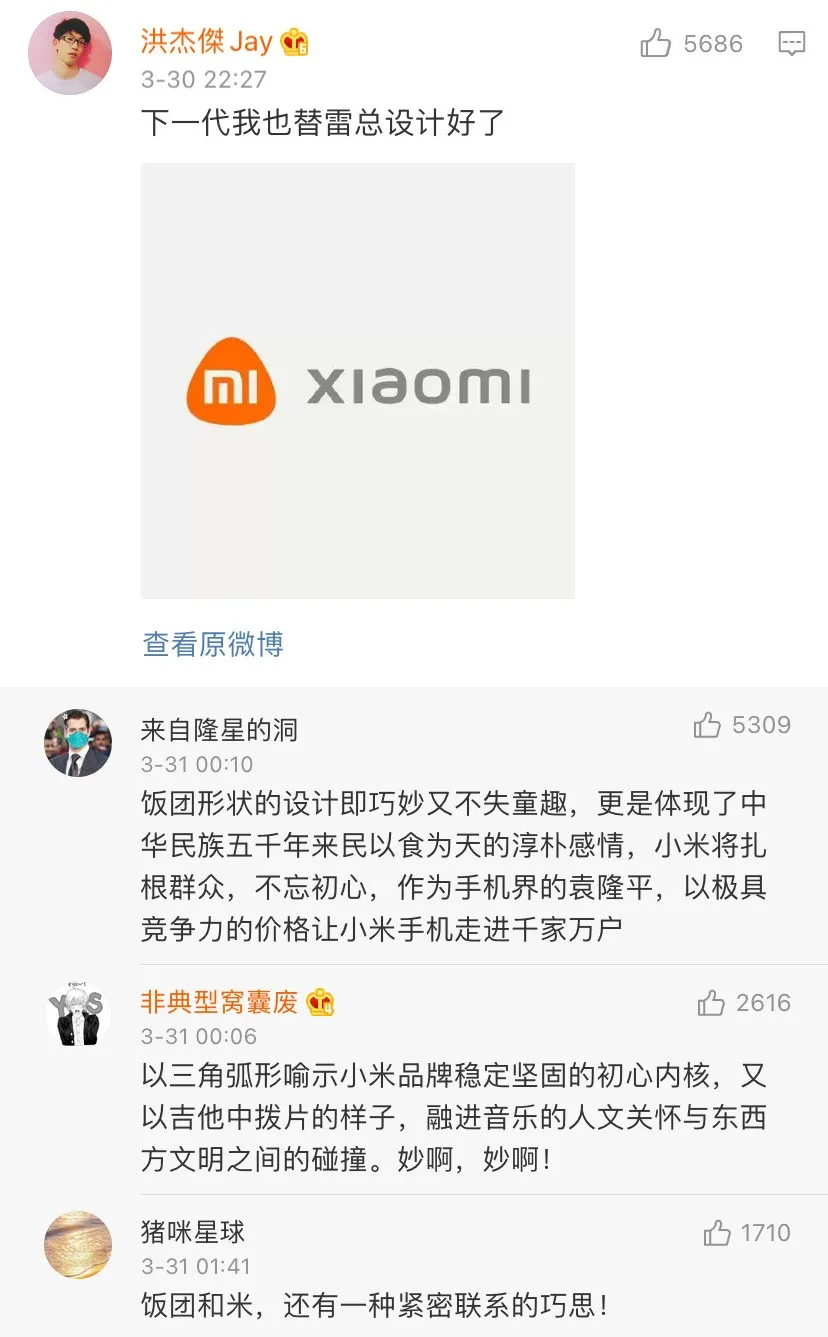Open 猪咪星球's avatar
This screenshot has height=1337, width=828.
78,1244
